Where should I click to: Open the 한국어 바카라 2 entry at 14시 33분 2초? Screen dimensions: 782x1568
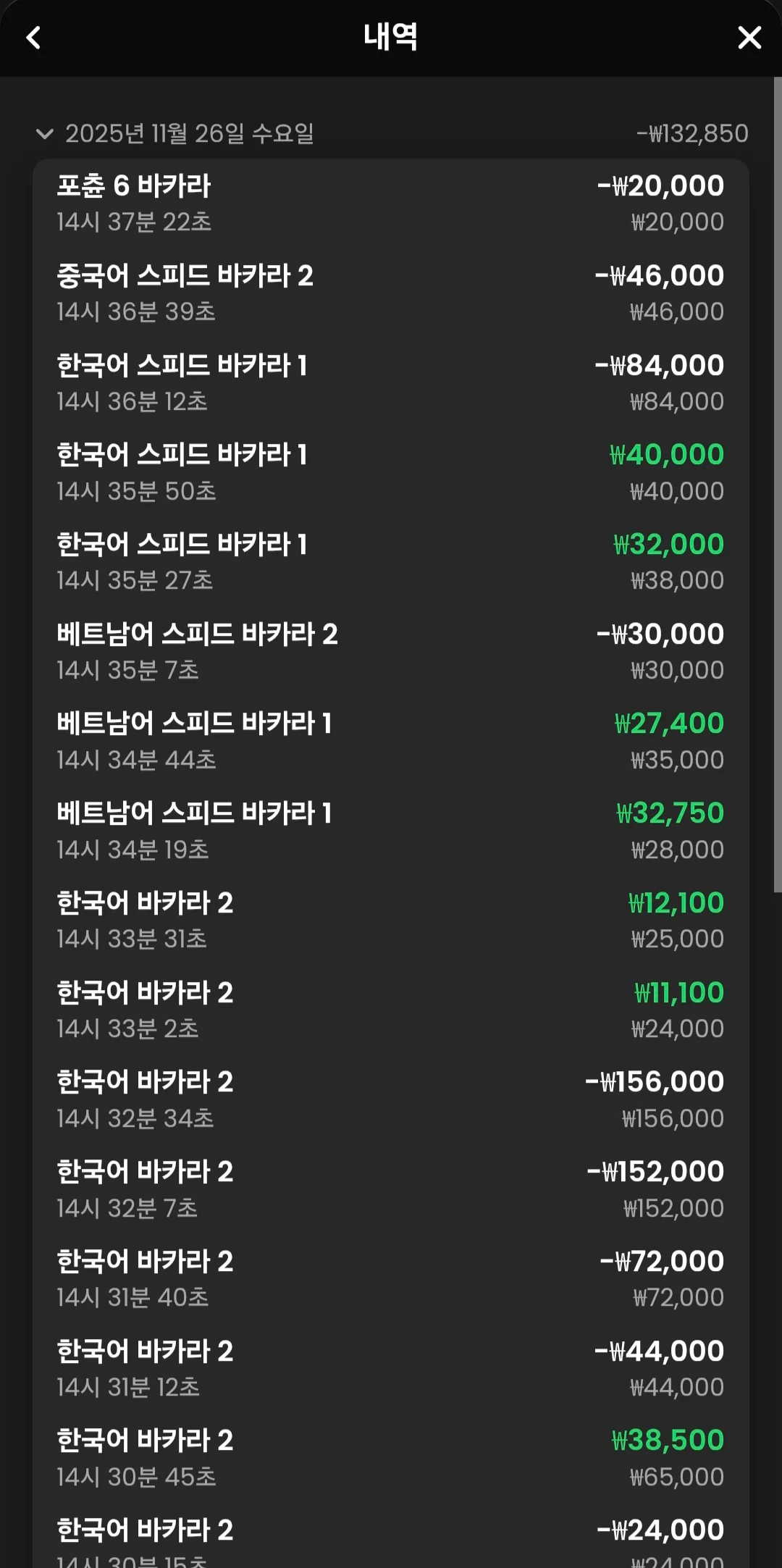tap(391, 1010)
